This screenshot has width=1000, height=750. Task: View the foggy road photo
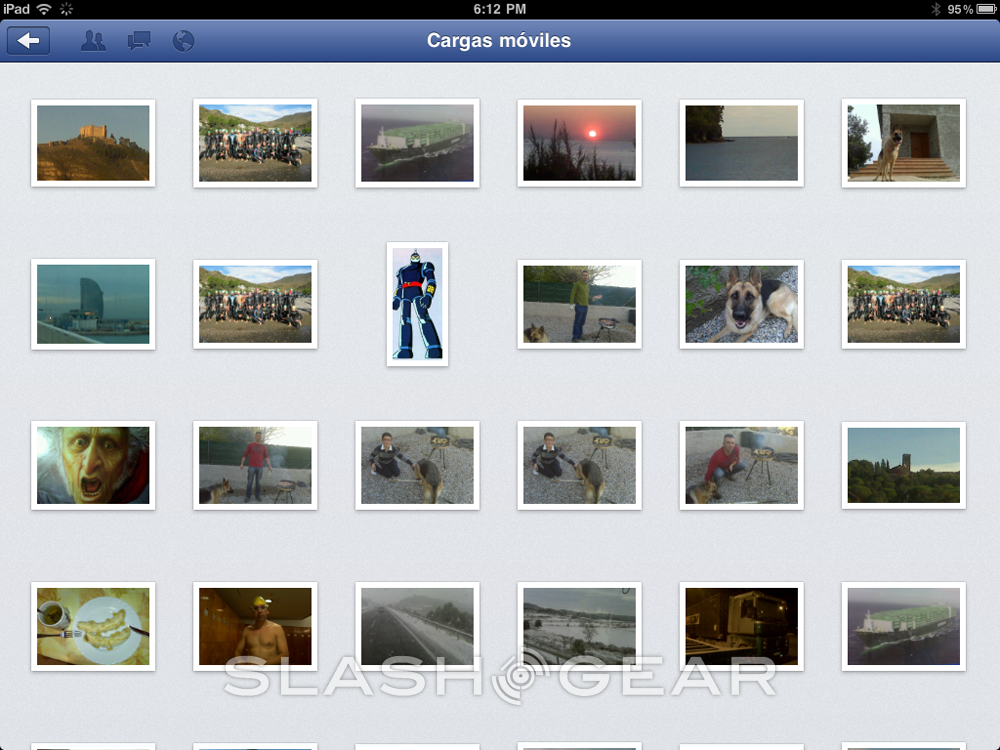click(x=417, y=626)
